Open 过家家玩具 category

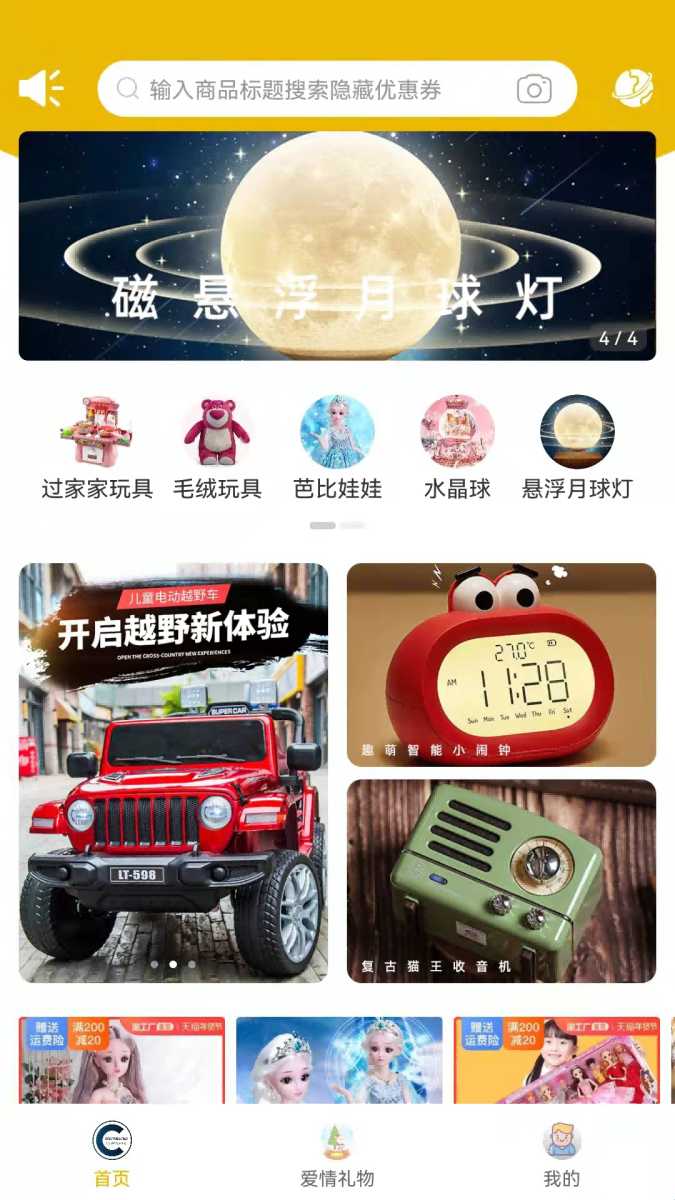click(x=96, y=447)
